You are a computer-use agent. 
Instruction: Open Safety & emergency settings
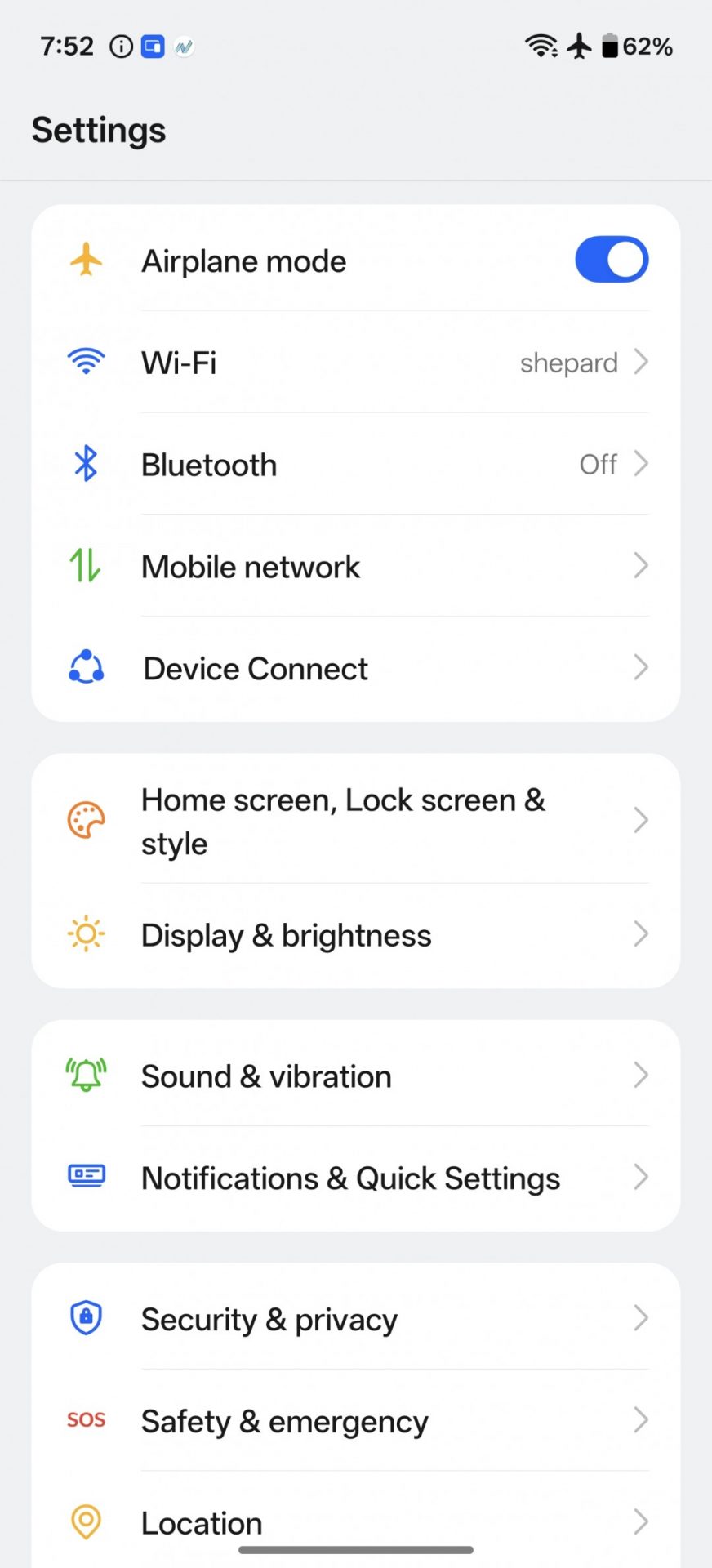coord(356,1422)
